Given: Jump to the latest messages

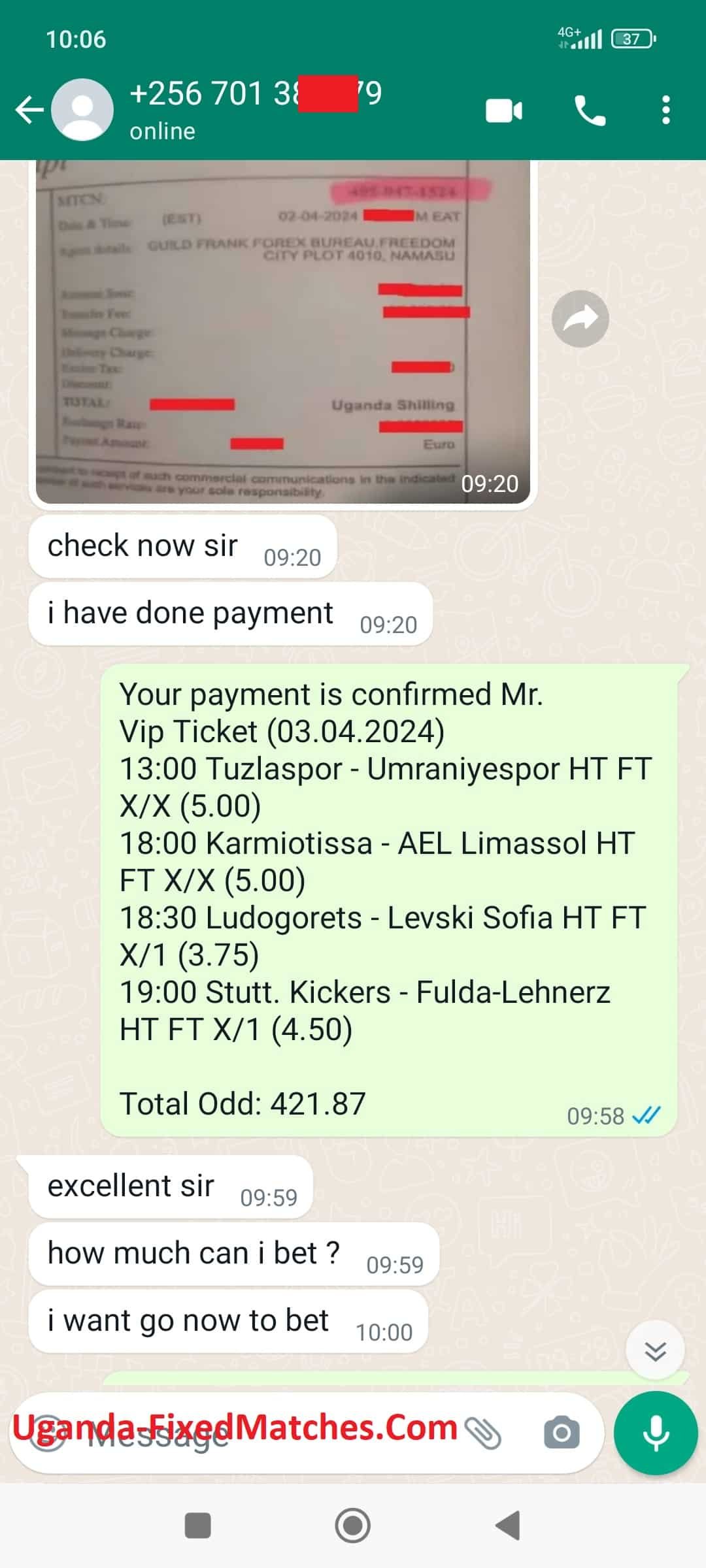Looking at the screenshot, I should 654,1350.
